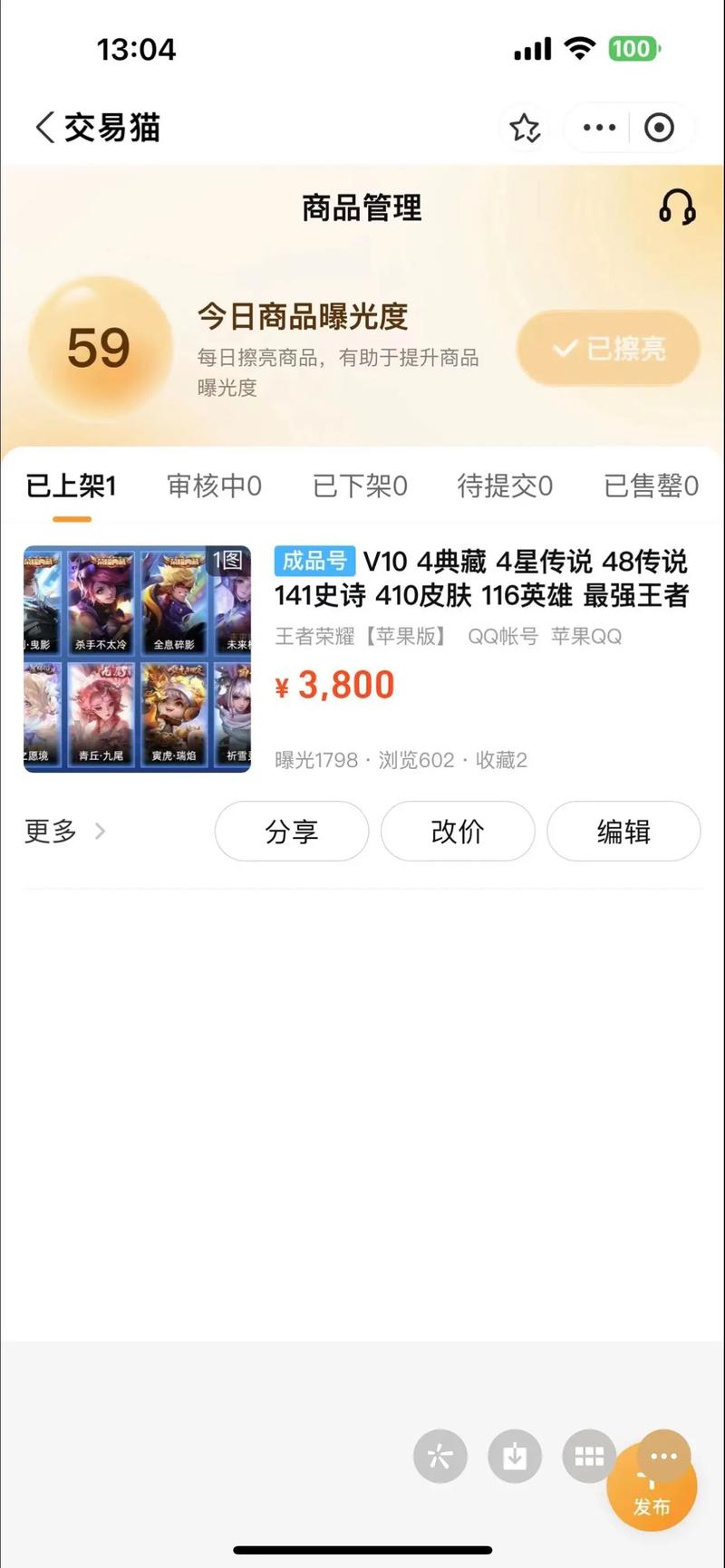This screenshot has width=725, height=1568.
Task: Open the 1图 image count overlay
Action: (228, 561)
